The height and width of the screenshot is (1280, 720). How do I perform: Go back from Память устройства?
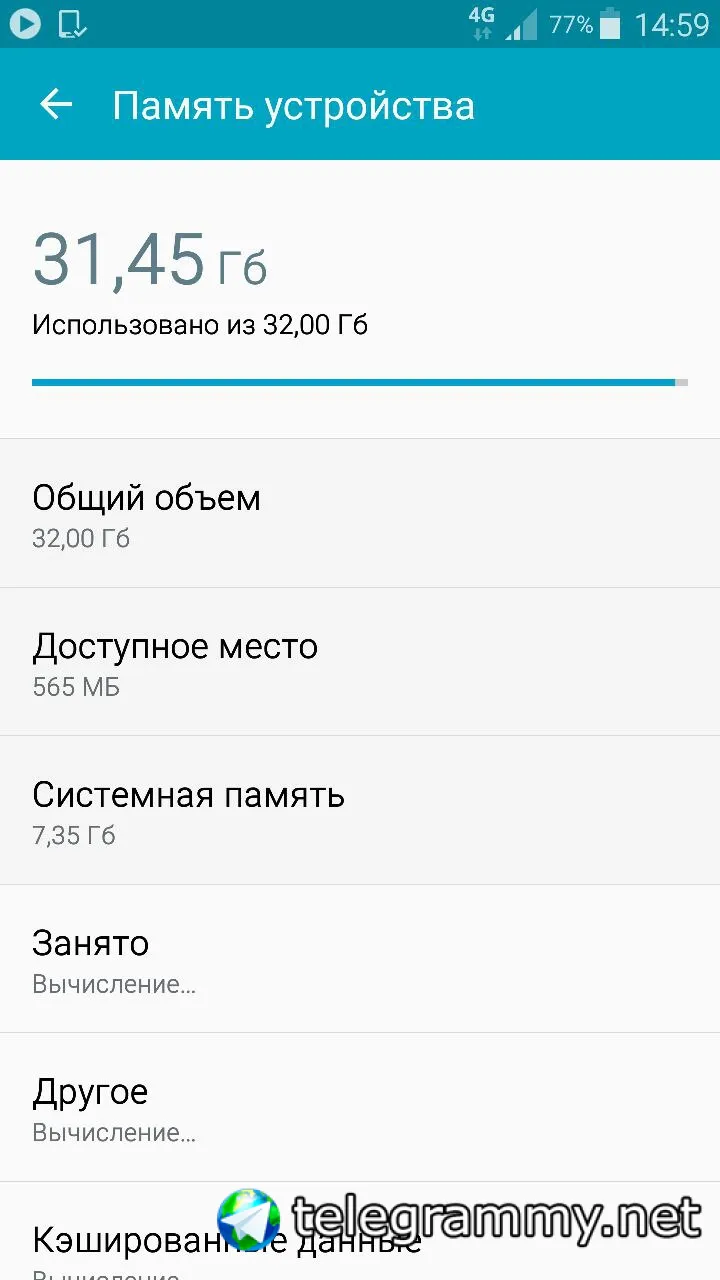[x=56, y=105]
